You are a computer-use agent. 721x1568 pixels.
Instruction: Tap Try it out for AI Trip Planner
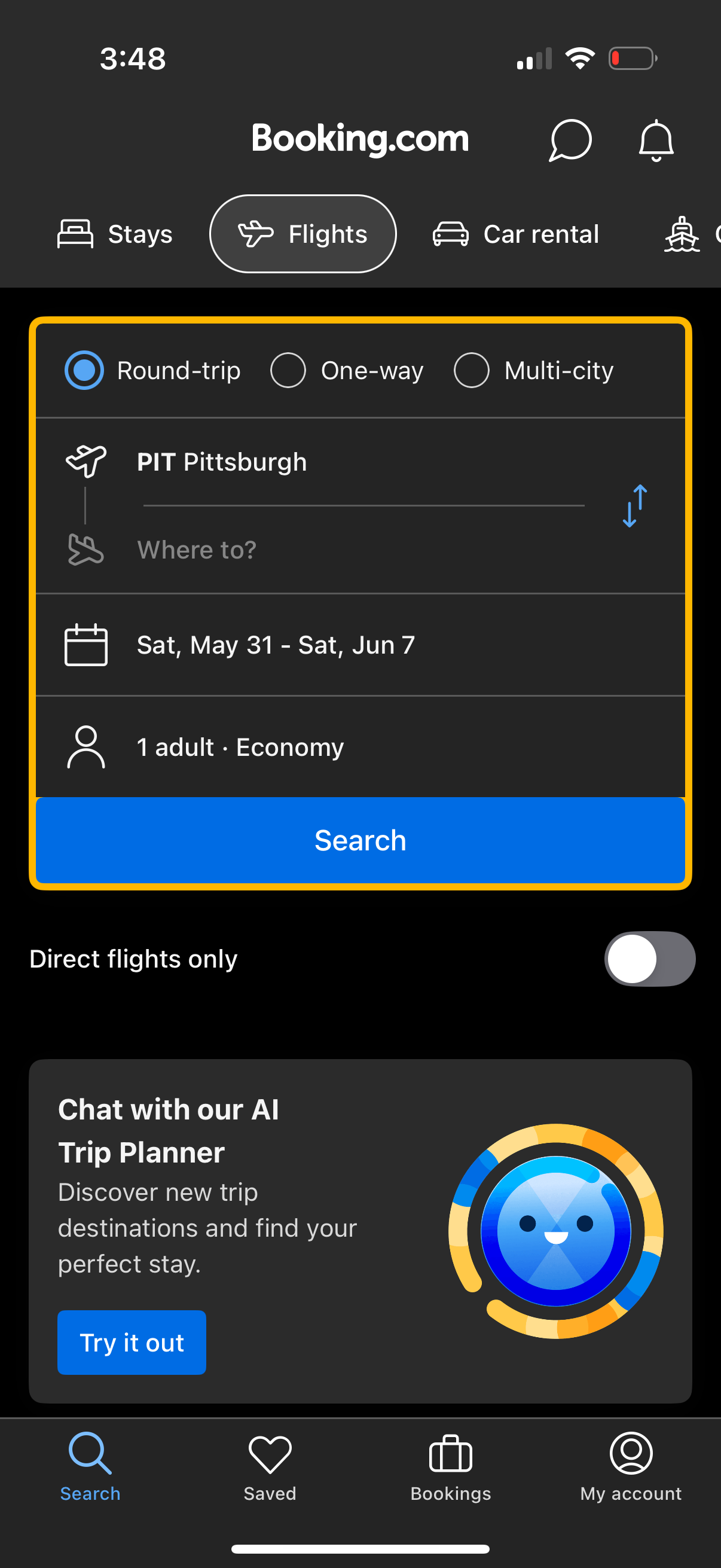tap(131, 1342)
